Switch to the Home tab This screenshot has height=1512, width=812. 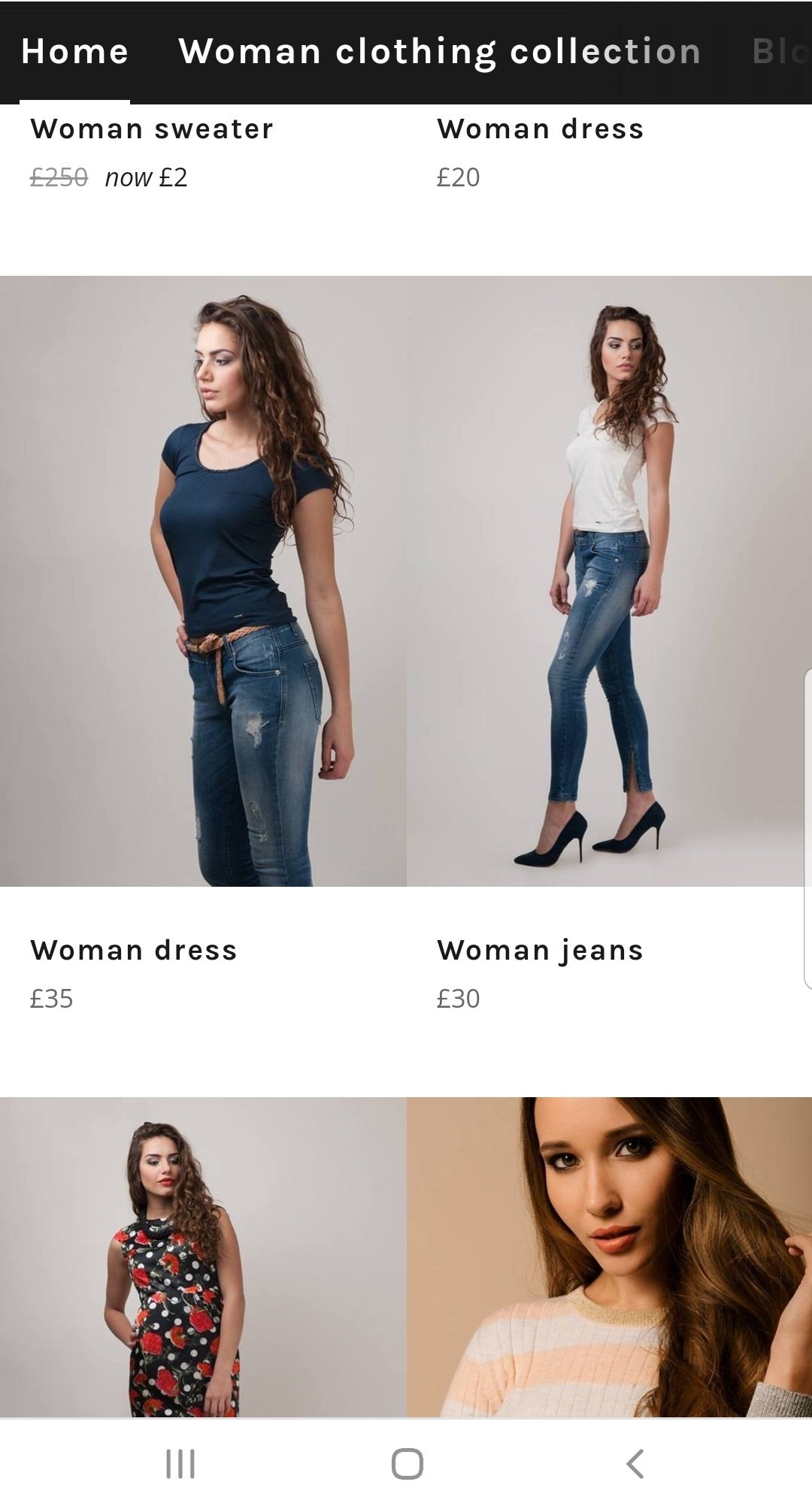coord(74,52)
